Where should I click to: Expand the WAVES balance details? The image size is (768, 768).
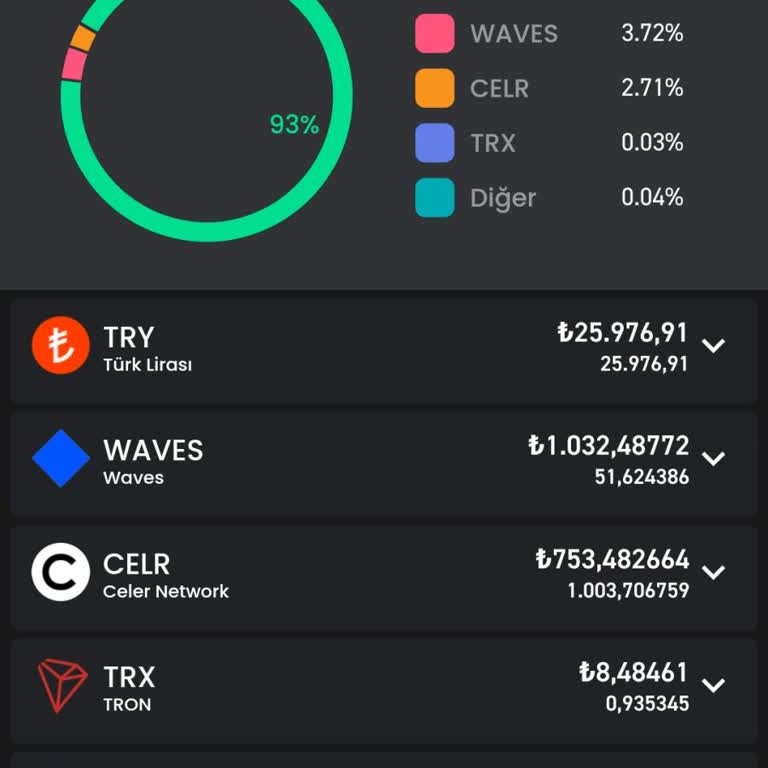click(713, 459)
